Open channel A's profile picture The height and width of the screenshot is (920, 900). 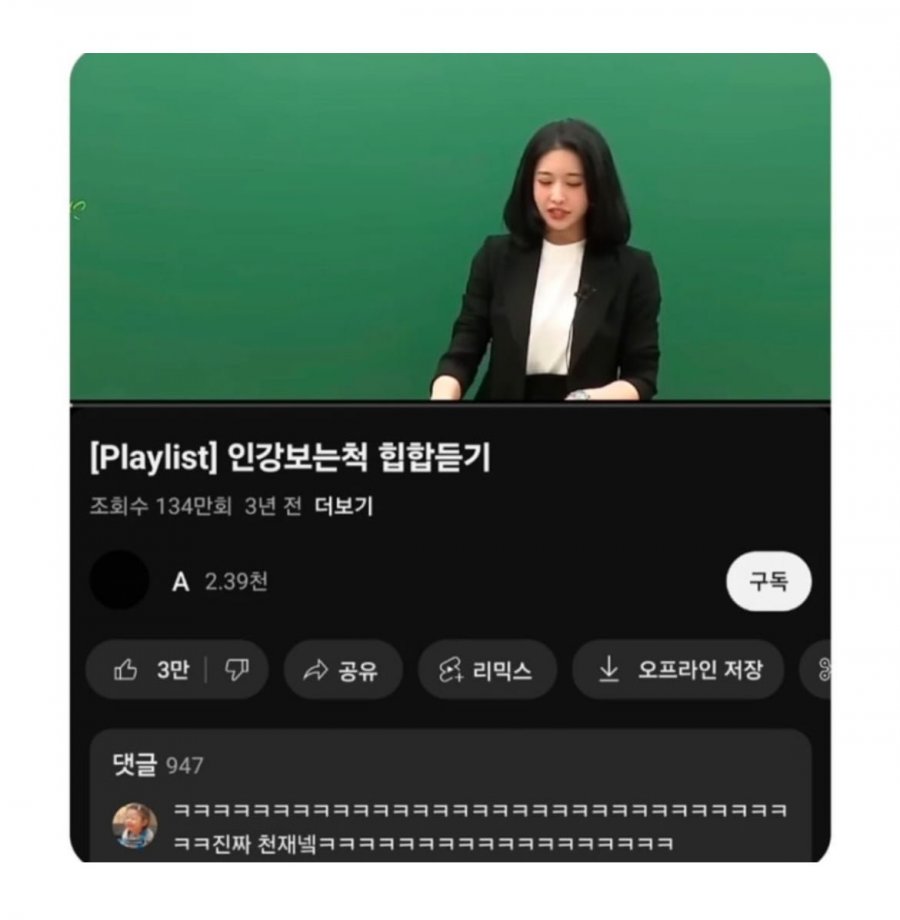click(119, 580)
